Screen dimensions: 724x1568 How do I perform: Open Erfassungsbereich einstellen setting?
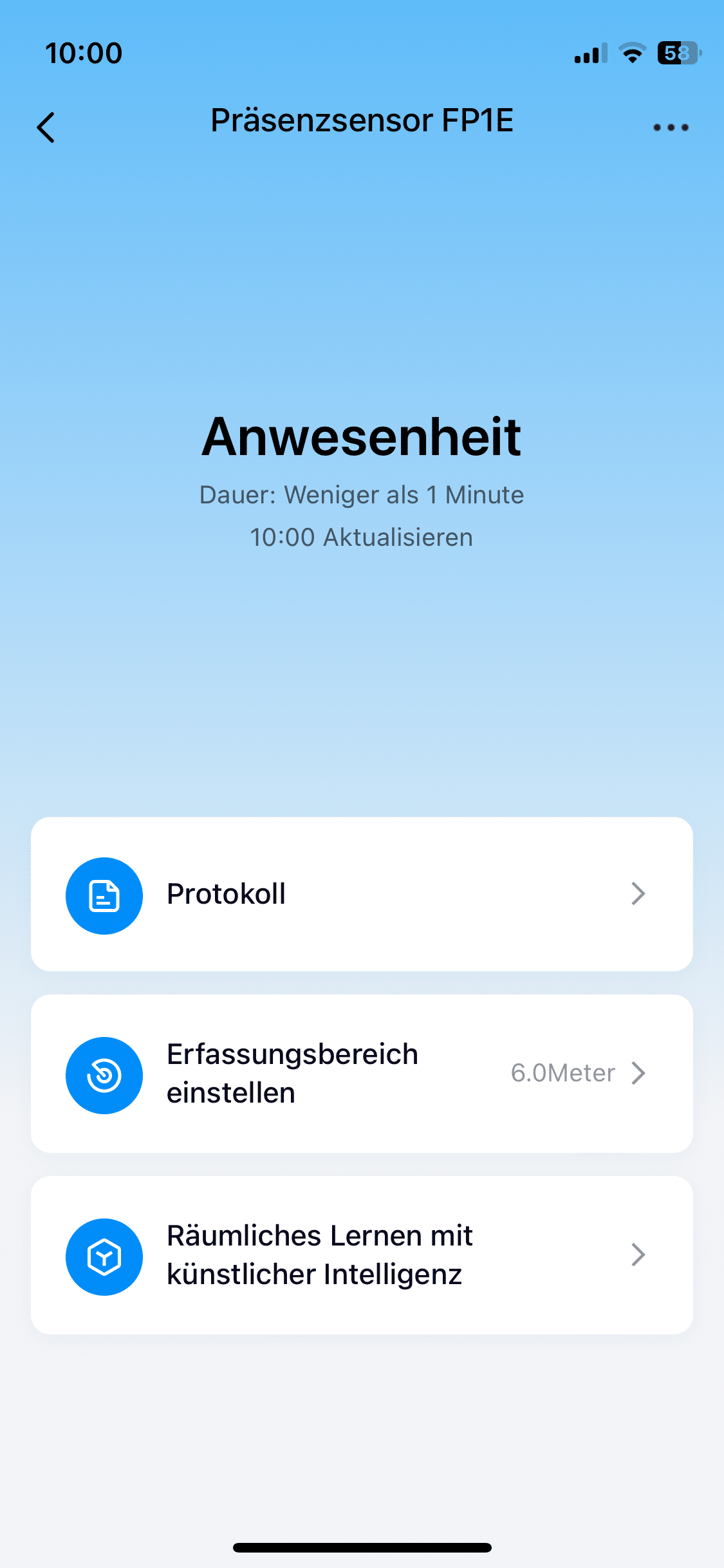[x=362, y=1074]
